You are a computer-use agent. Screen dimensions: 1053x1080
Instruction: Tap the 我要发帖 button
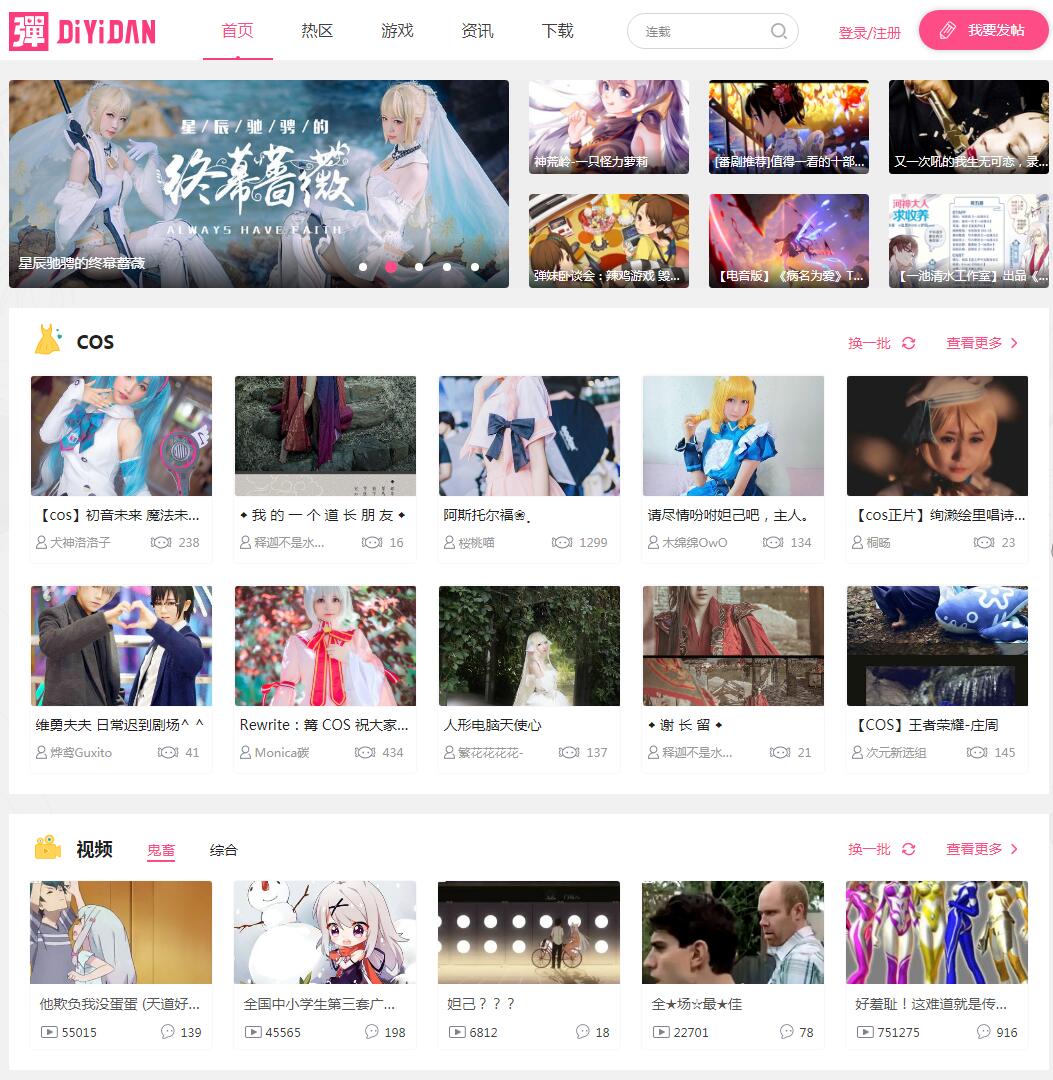(983, 30)
